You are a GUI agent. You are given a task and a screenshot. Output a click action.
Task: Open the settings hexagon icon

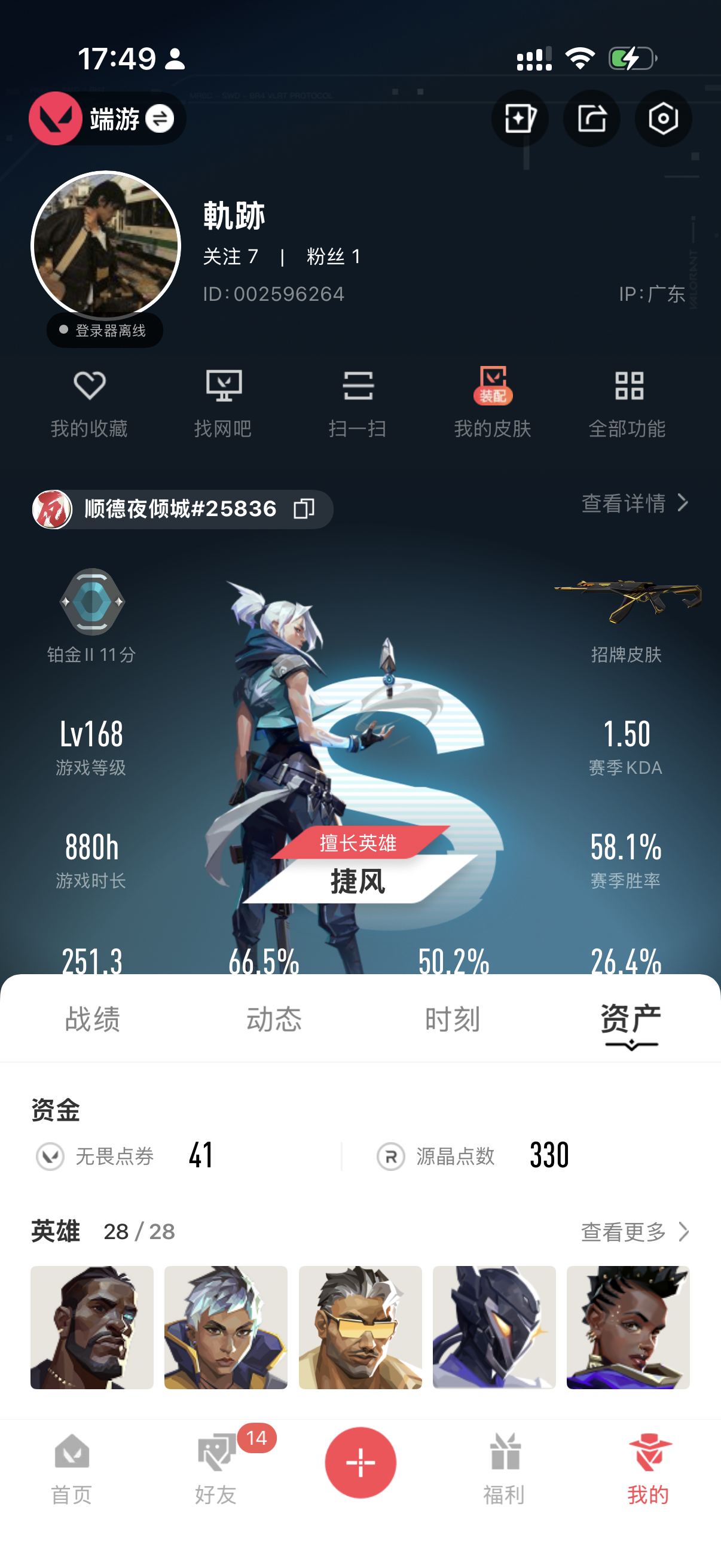click(662, 118)
